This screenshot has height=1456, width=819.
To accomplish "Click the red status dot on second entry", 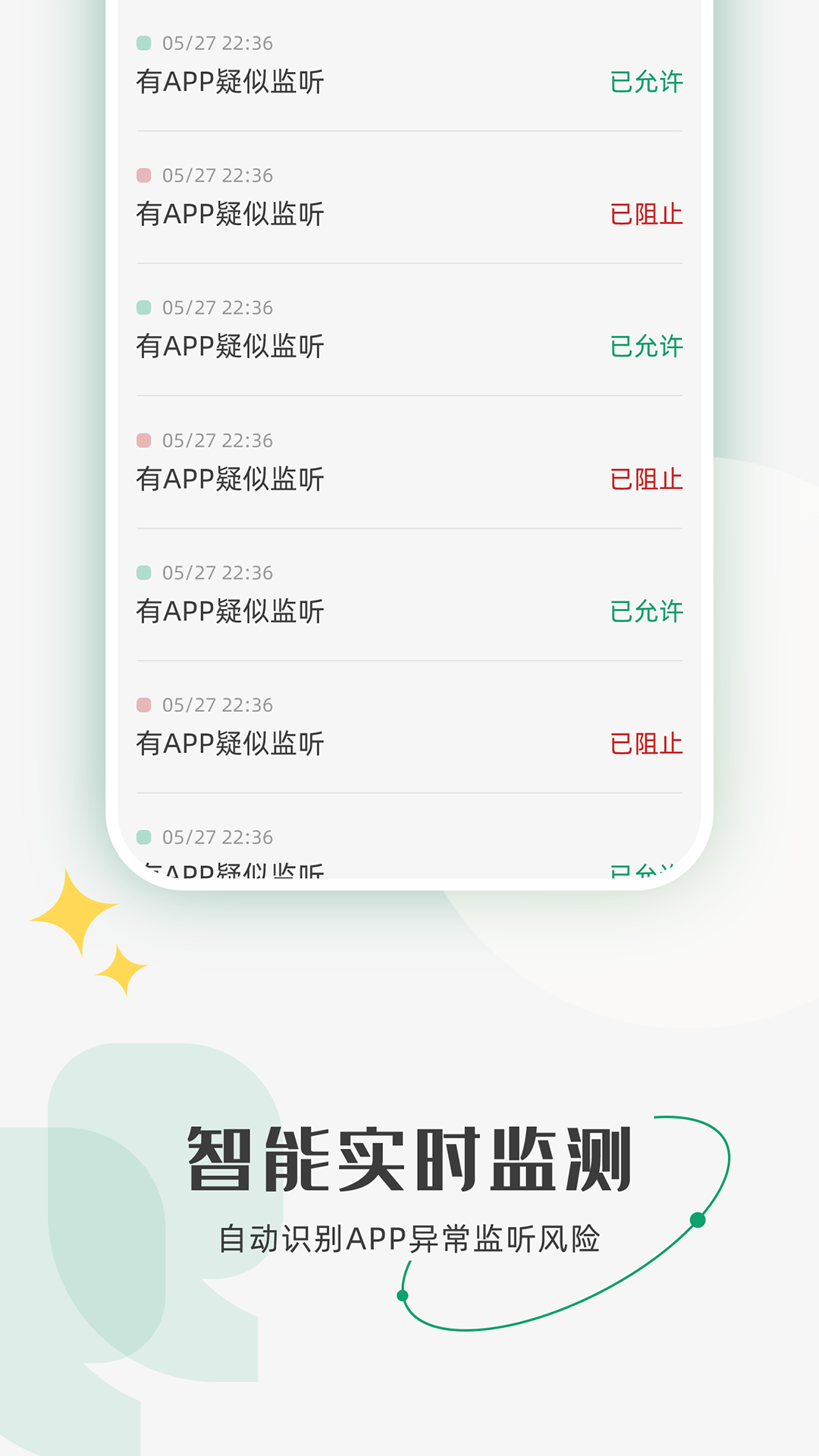I will (144, 175).
